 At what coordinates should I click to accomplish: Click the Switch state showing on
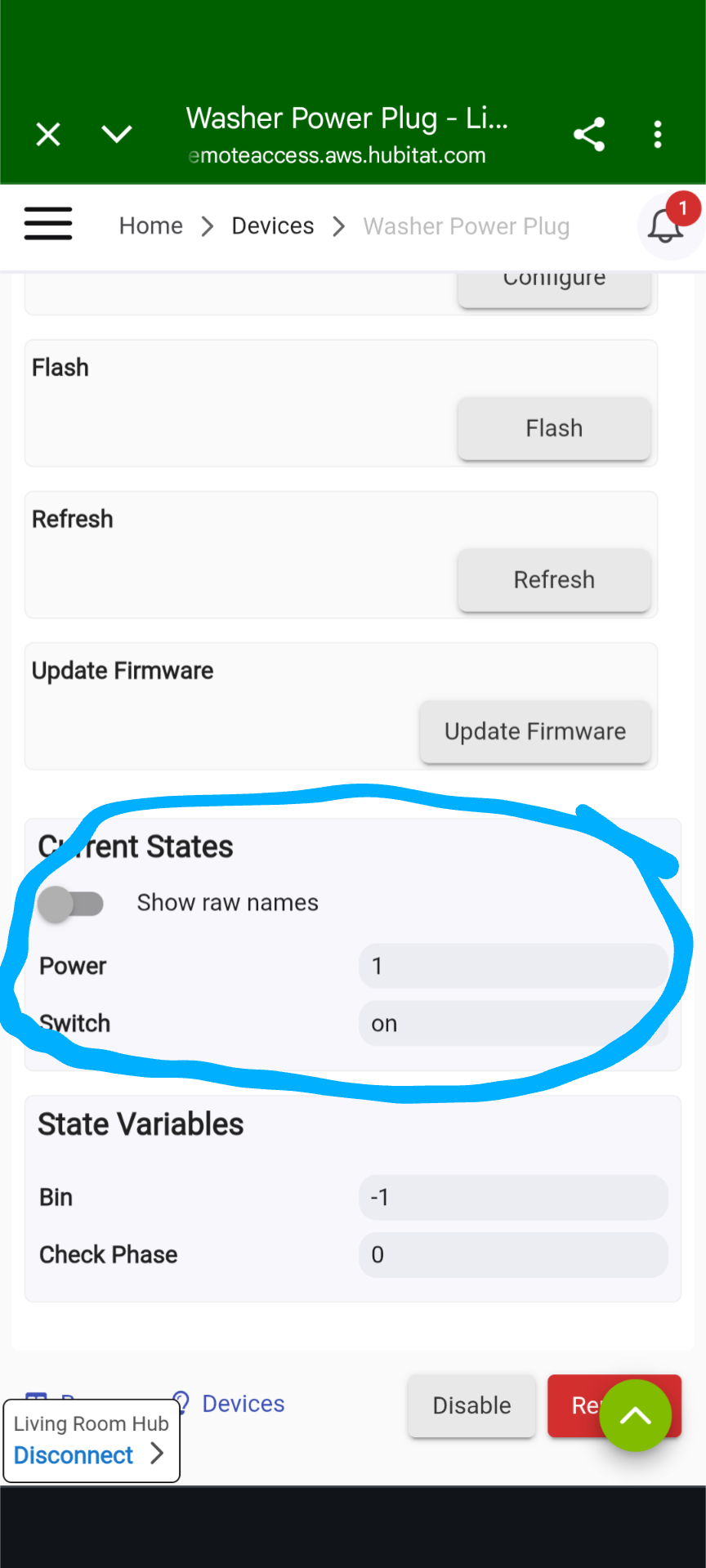click(x=513, y=1023)
